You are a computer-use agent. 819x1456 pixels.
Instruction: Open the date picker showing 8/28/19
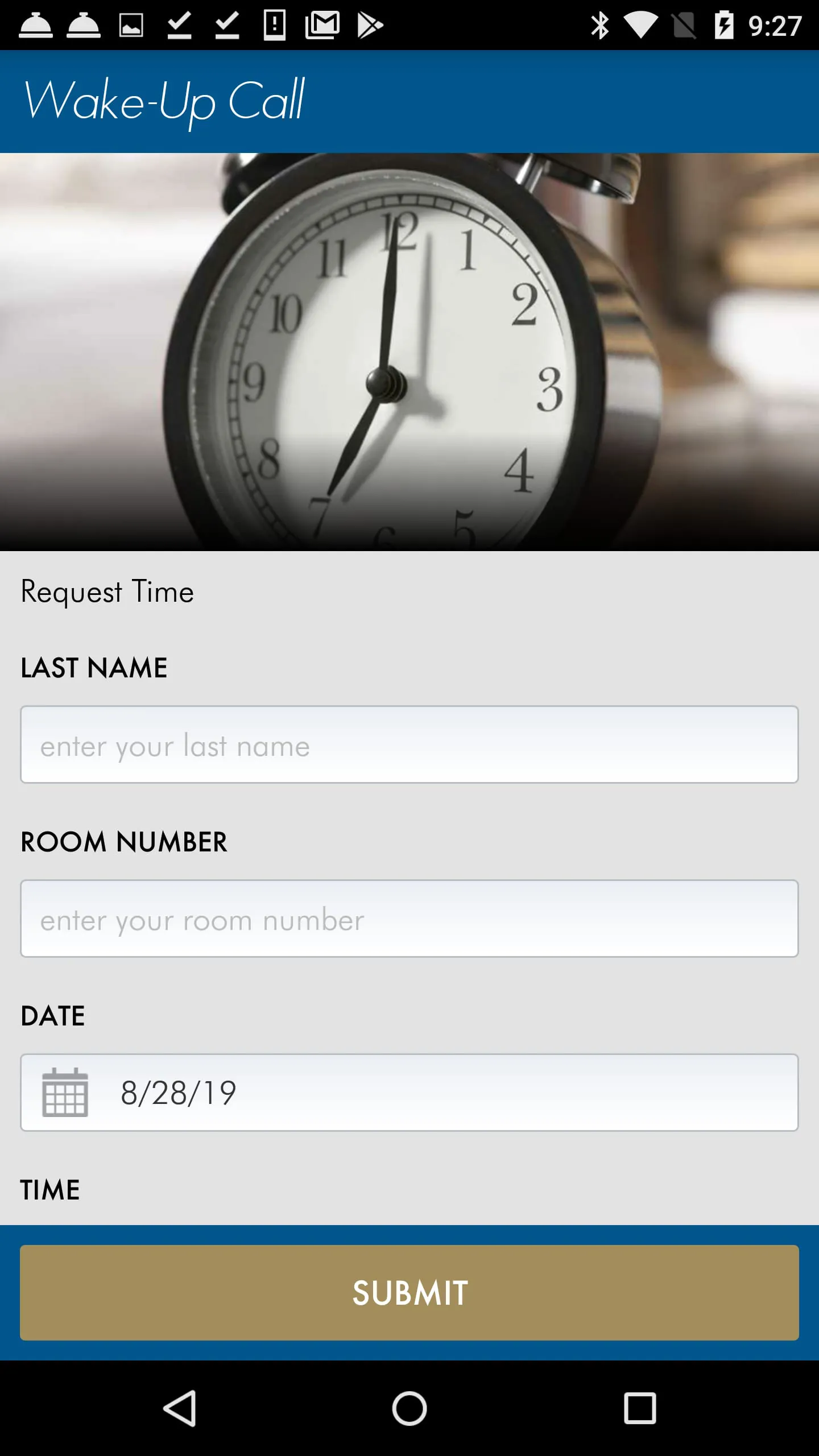[409, 1093]
